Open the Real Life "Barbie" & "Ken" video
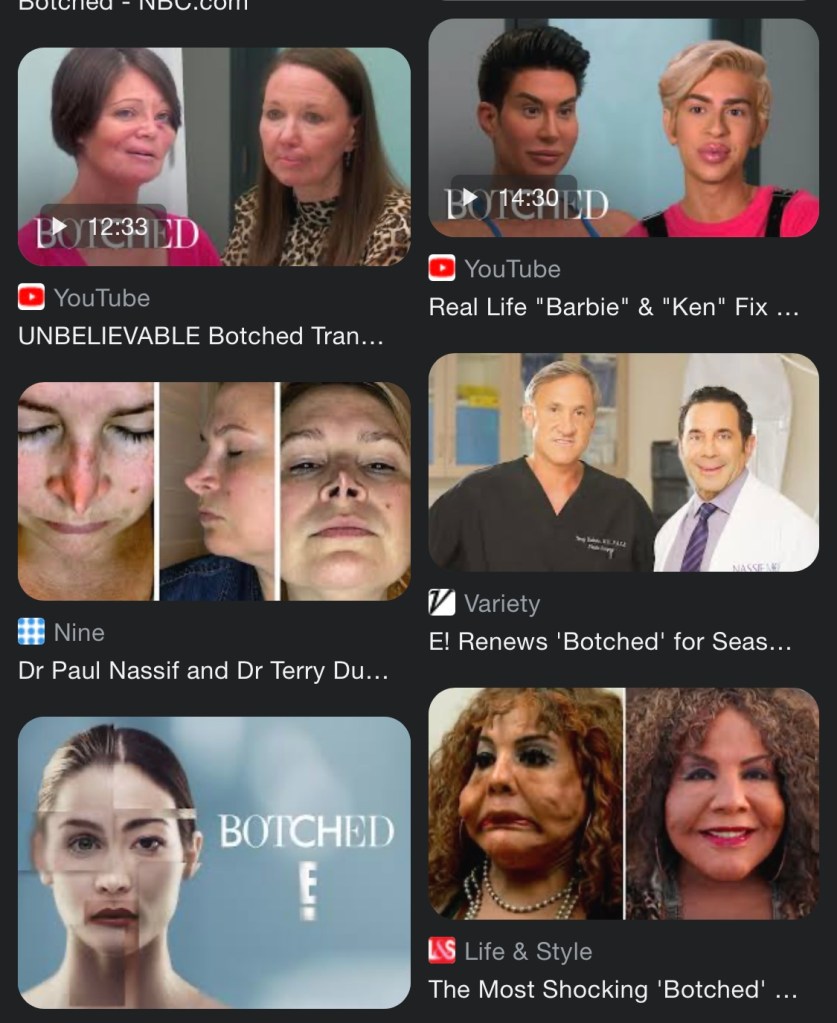Image resolution: width=837 pixels, height=1023 pixels. [623, 128]
